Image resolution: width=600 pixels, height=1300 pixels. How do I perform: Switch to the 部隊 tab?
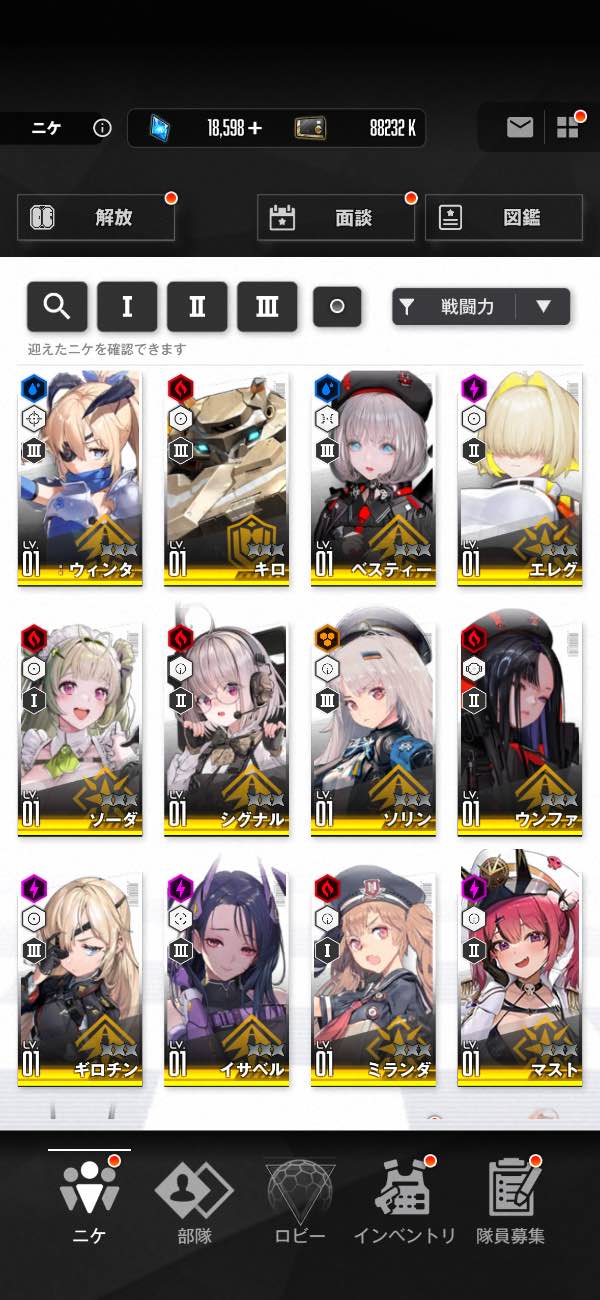(194, 1205)
